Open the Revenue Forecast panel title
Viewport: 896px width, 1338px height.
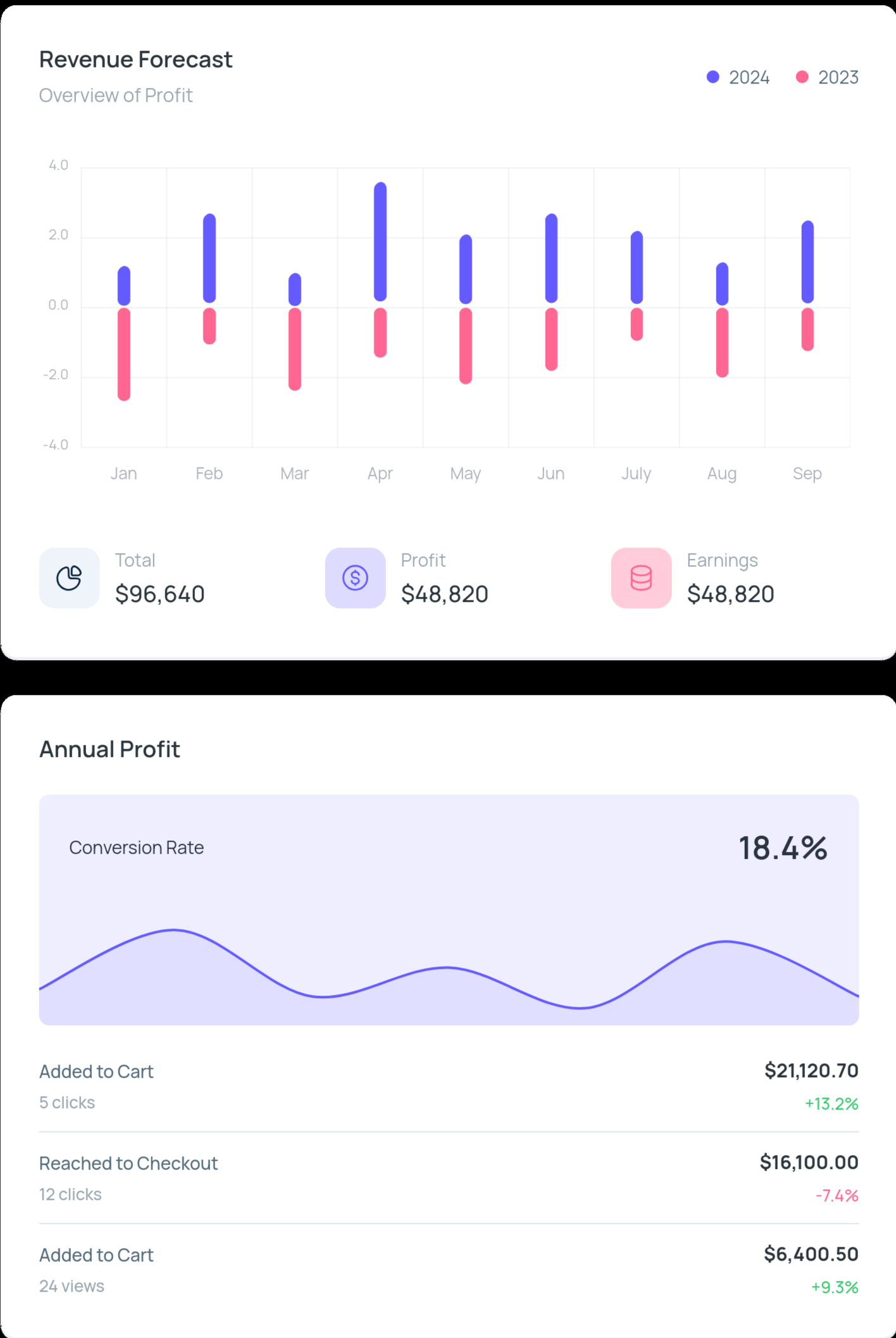tap(135, 59)
